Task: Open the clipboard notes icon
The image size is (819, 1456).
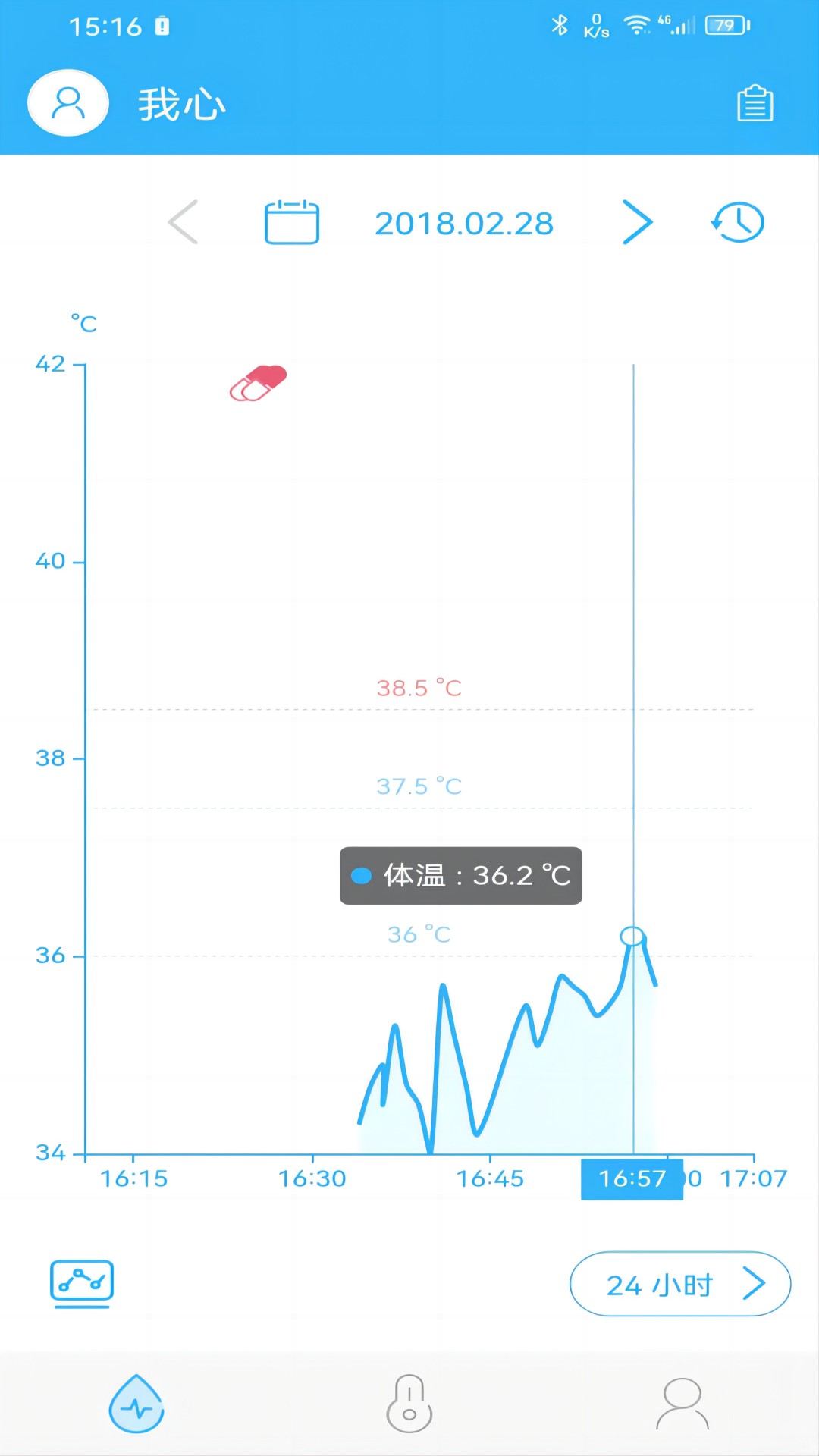Action: (x=755, y=104)
